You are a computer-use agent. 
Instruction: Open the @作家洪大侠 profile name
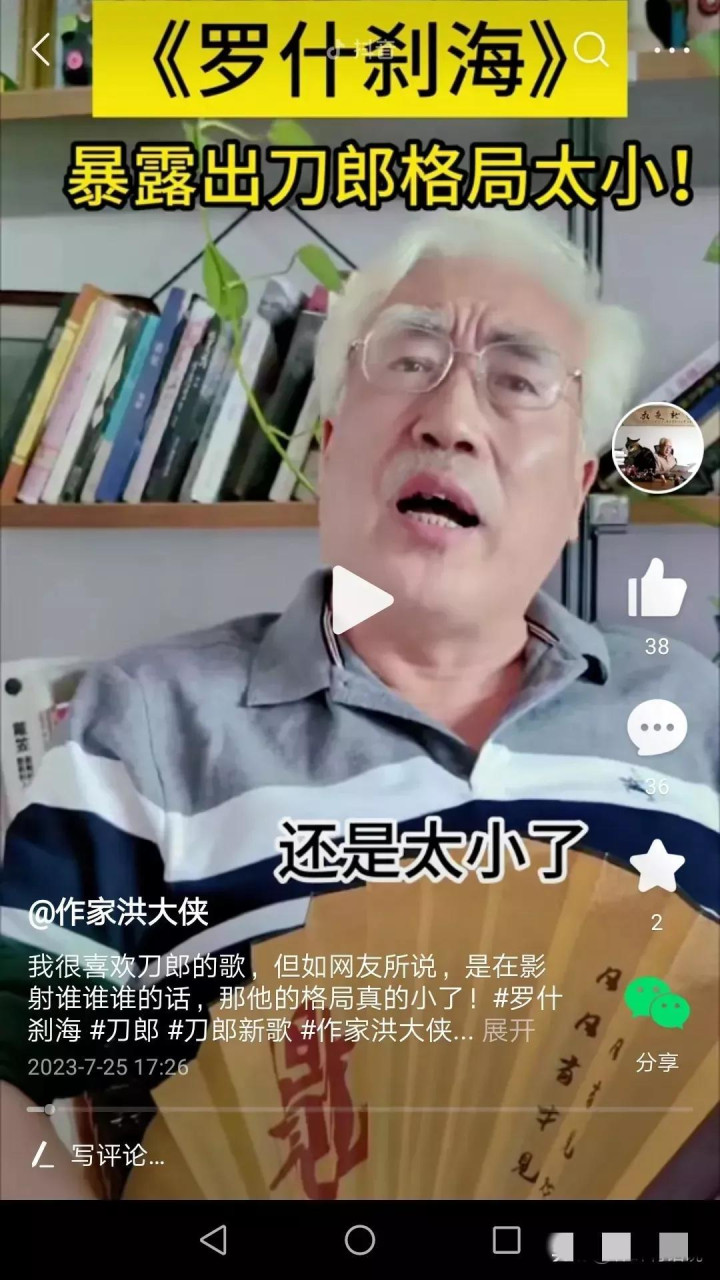pos(118,912)
